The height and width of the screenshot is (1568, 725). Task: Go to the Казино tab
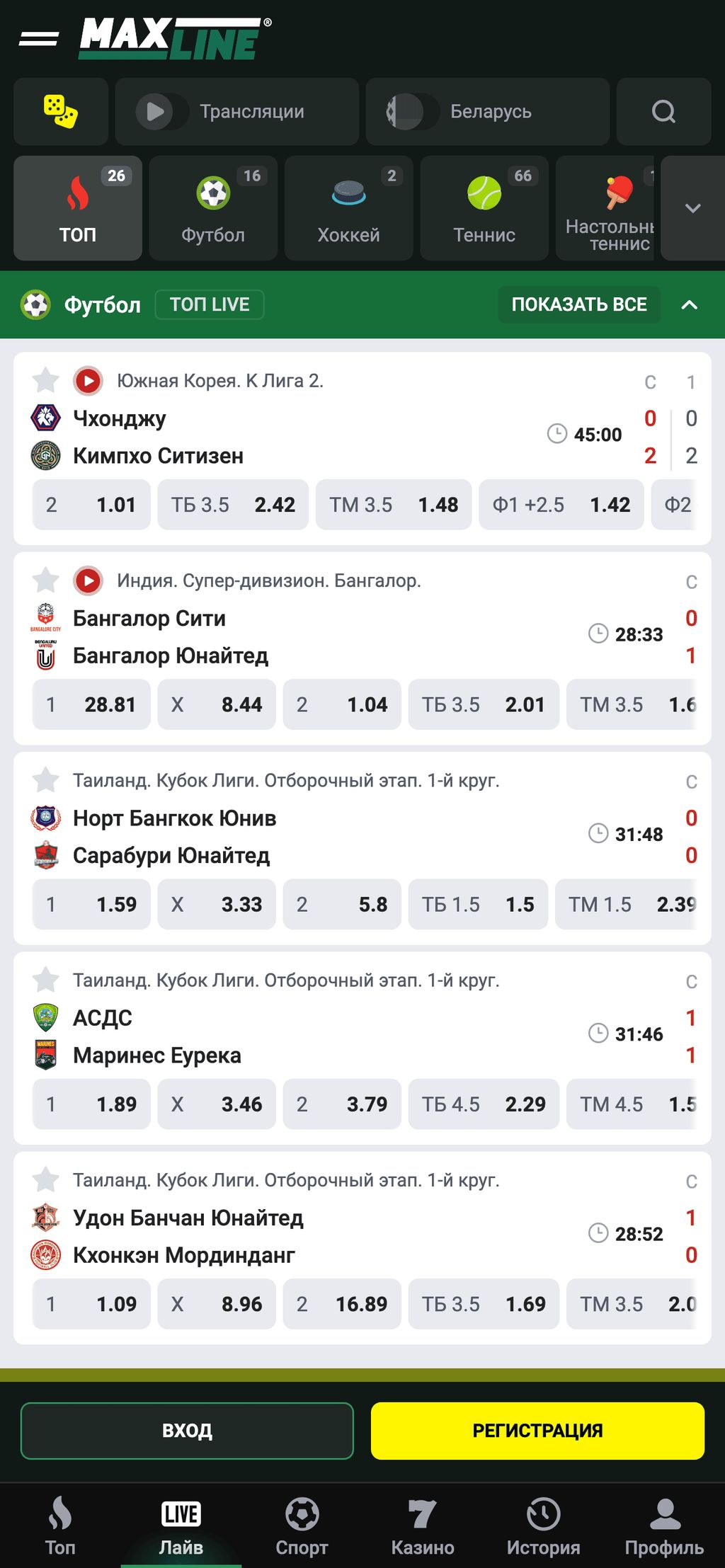tap(423, 1528)
